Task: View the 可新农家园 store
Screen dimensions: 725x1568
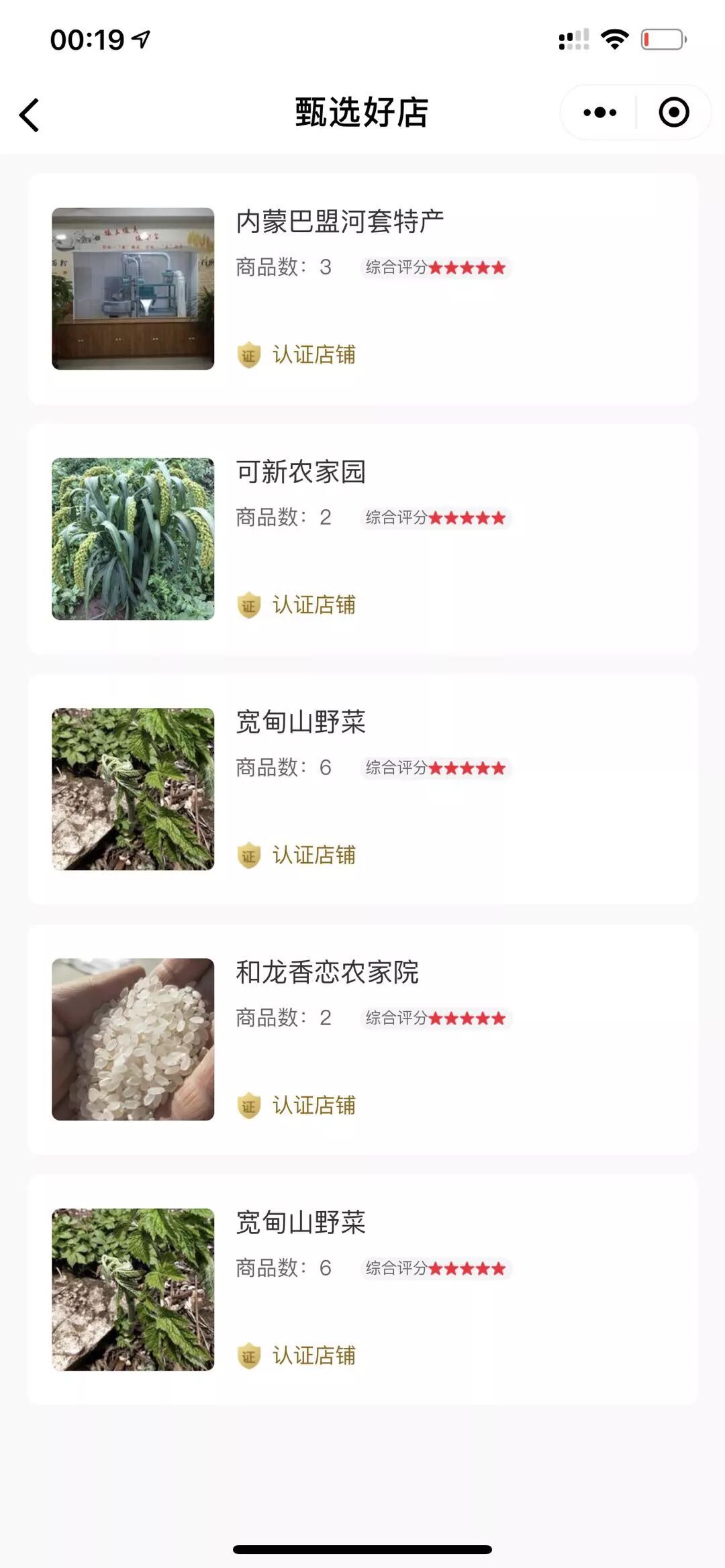Action: (x=301, y=472)
